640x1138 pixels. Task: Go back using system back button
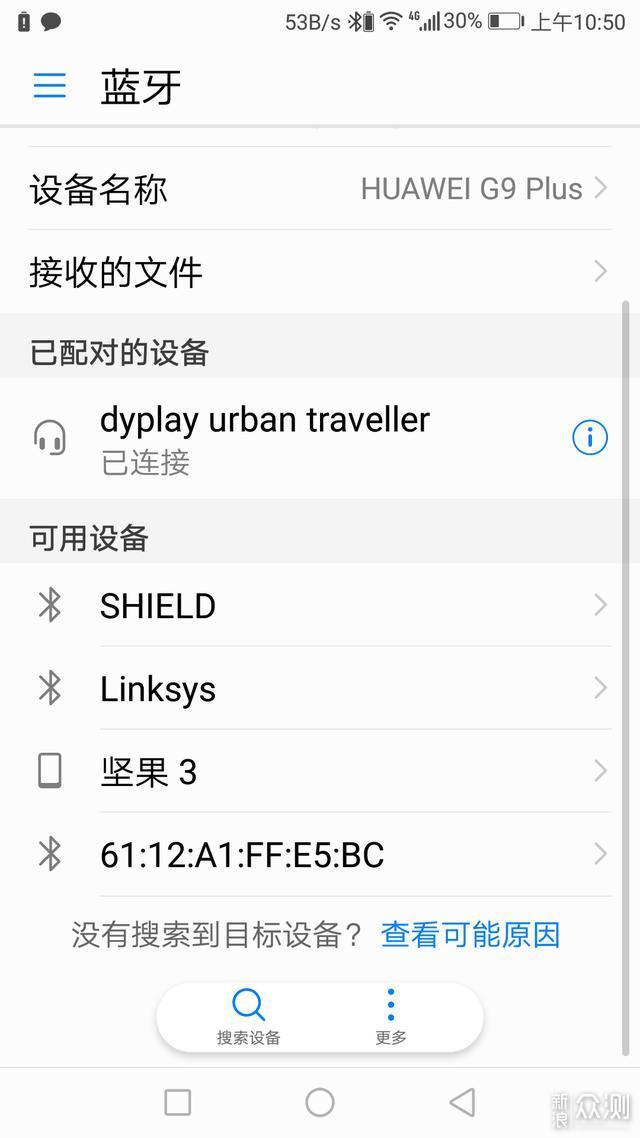[461, 1102]
